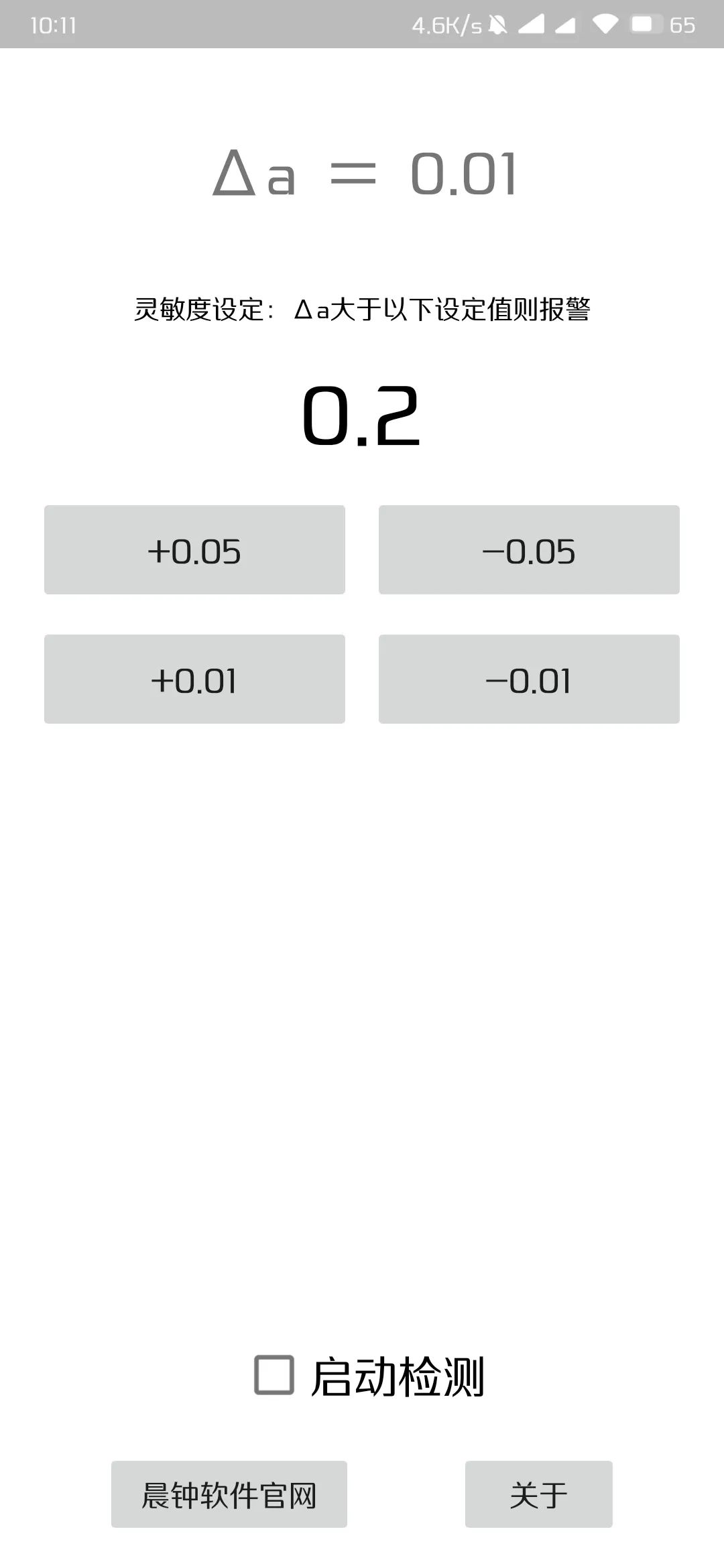Enable the 启动检测 checkbox
The height and width of the screenshot is (1568, 724).
click(x=274, y=1375)
